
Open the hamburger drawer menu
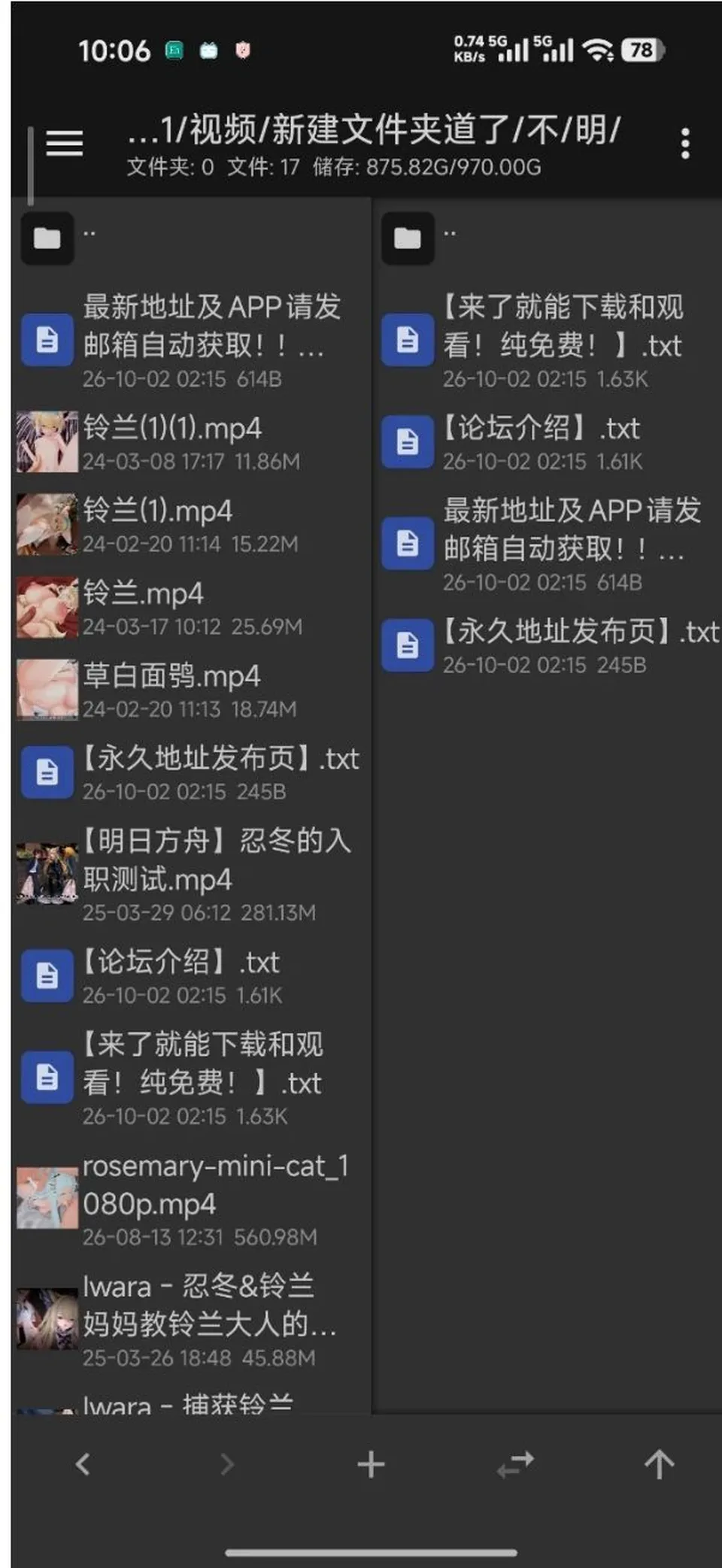tap(65, 143)
